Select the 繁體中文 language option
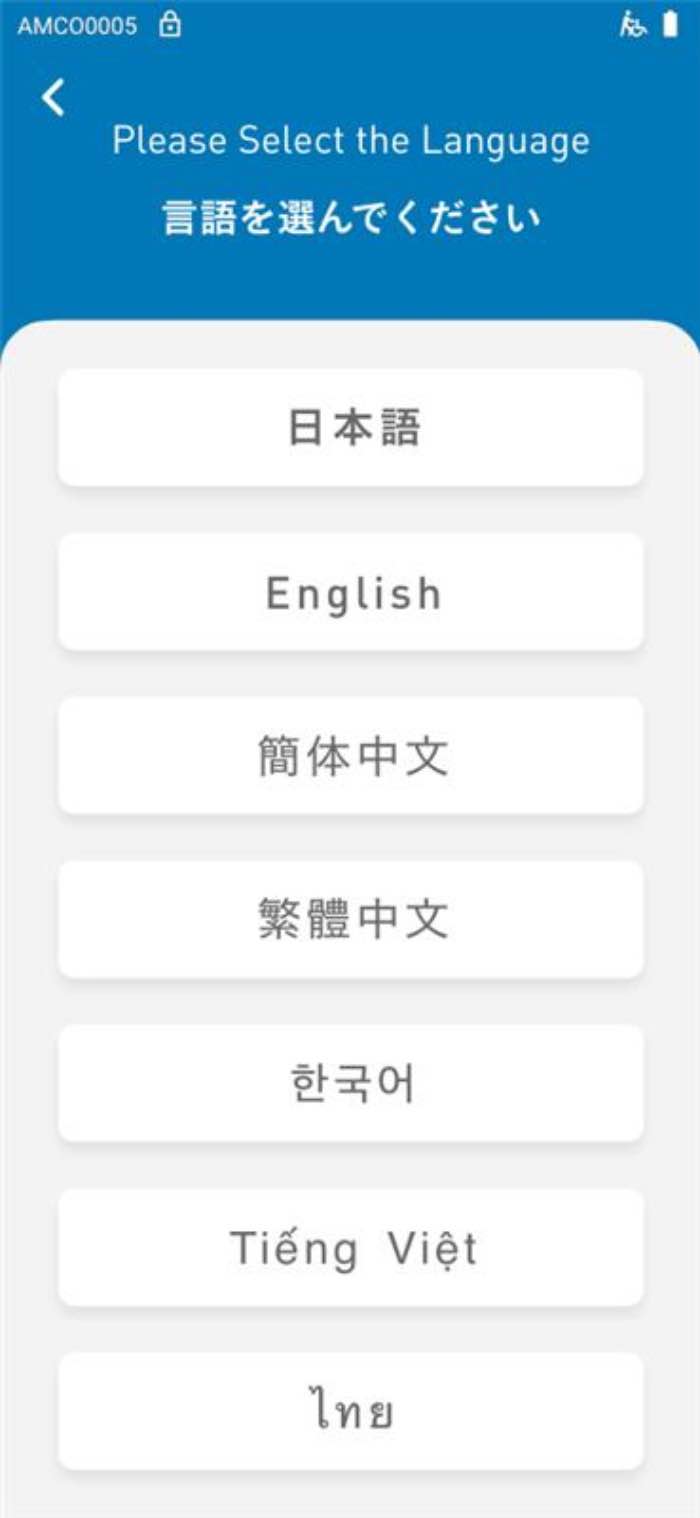 pos(350,920)
